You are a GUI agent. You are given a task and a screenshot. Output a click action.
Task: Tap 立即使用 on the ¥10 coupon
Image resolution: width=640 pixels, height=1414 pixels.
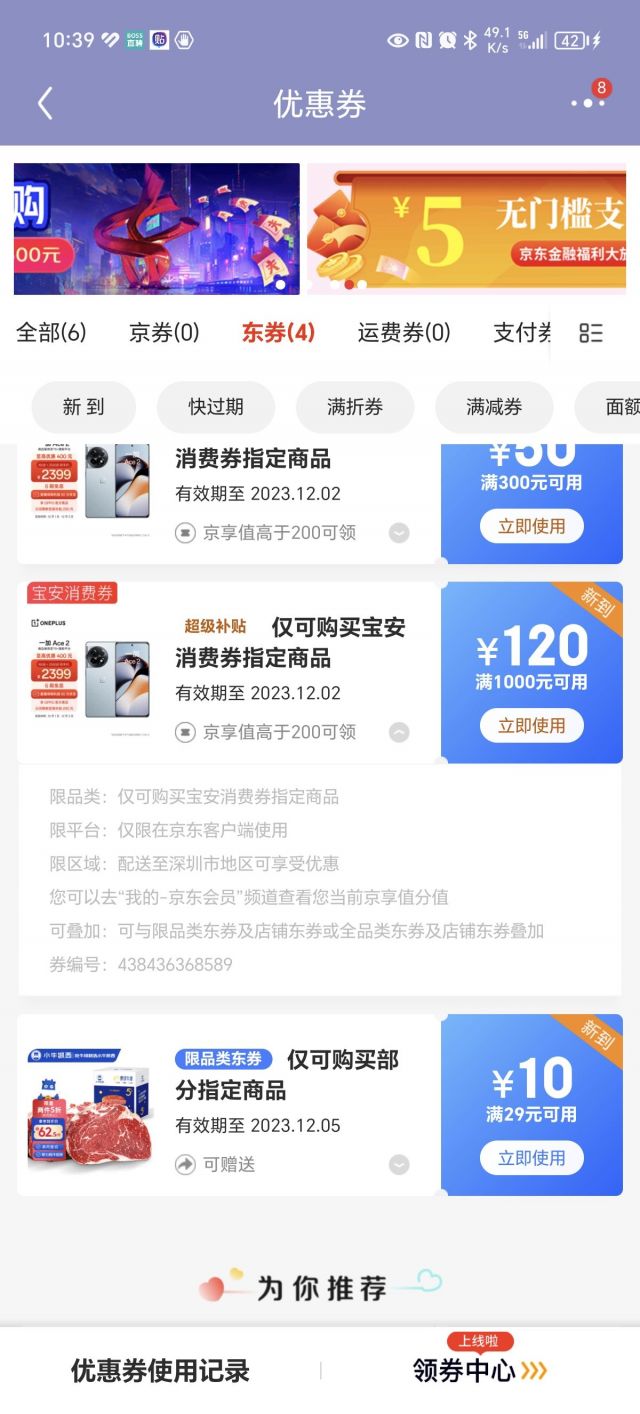(532, 1158)
